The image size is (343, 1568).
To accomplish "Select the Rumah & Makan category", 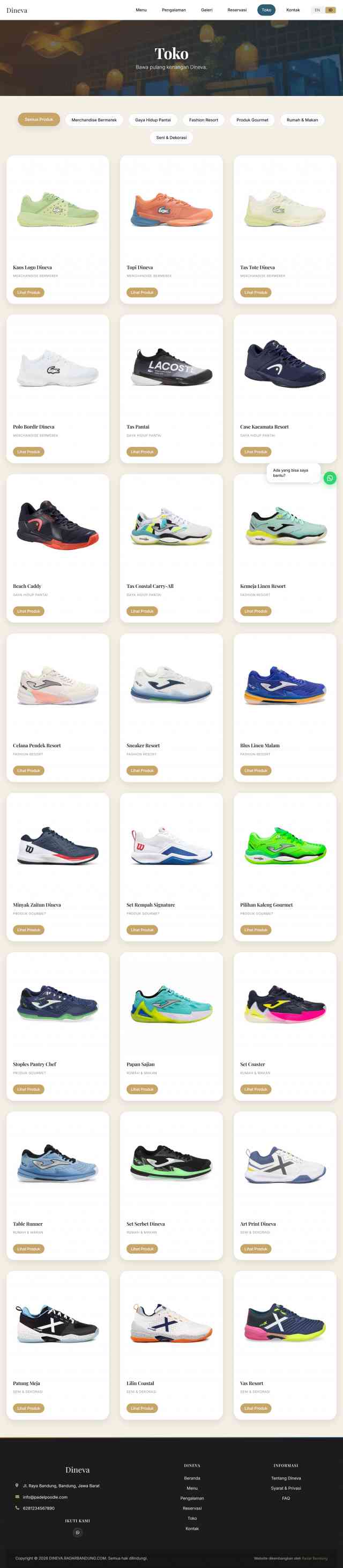I will click(302, 120).
